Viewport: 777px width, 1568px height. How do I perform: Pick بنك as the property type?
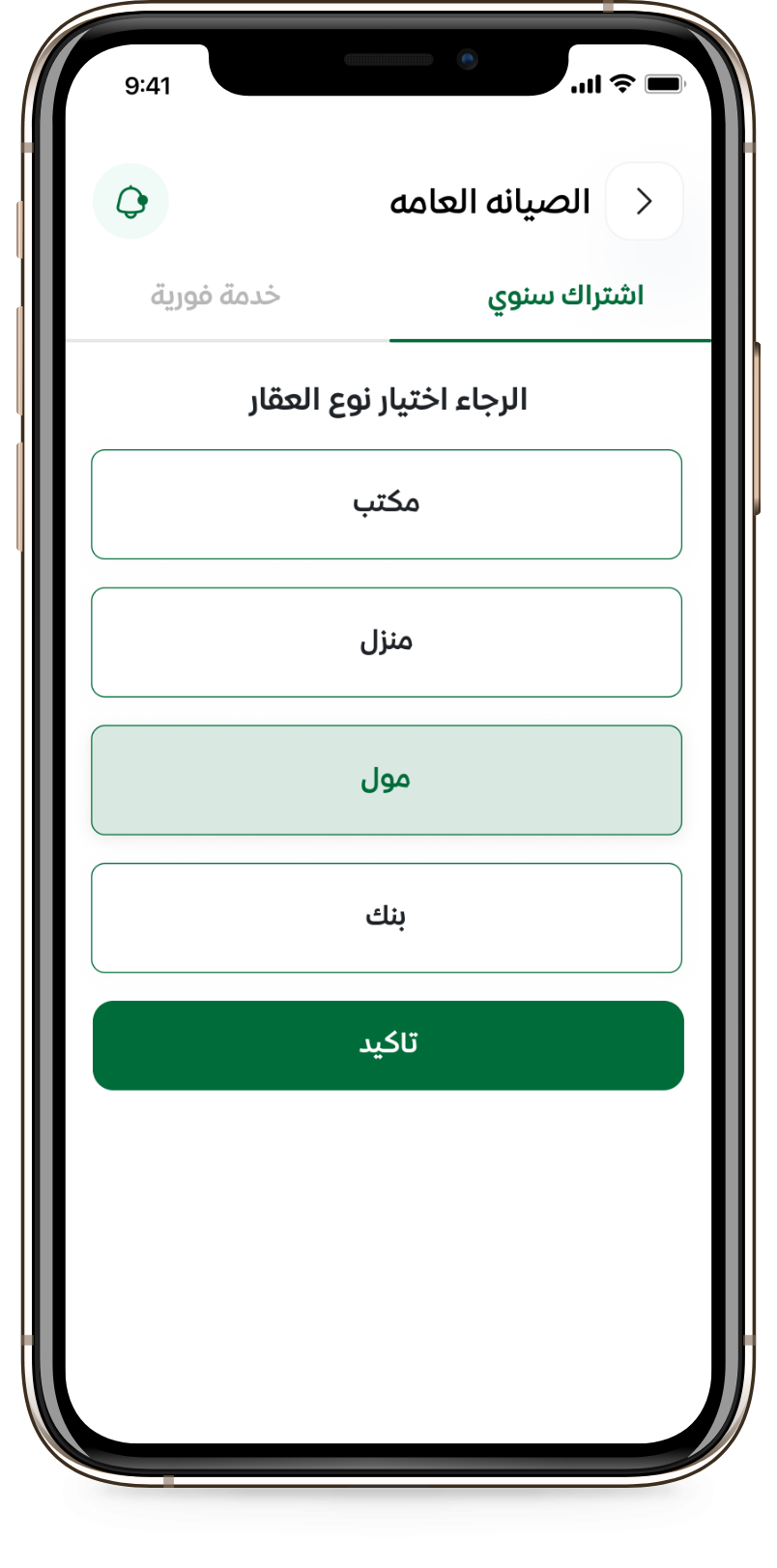pos(387,918)
